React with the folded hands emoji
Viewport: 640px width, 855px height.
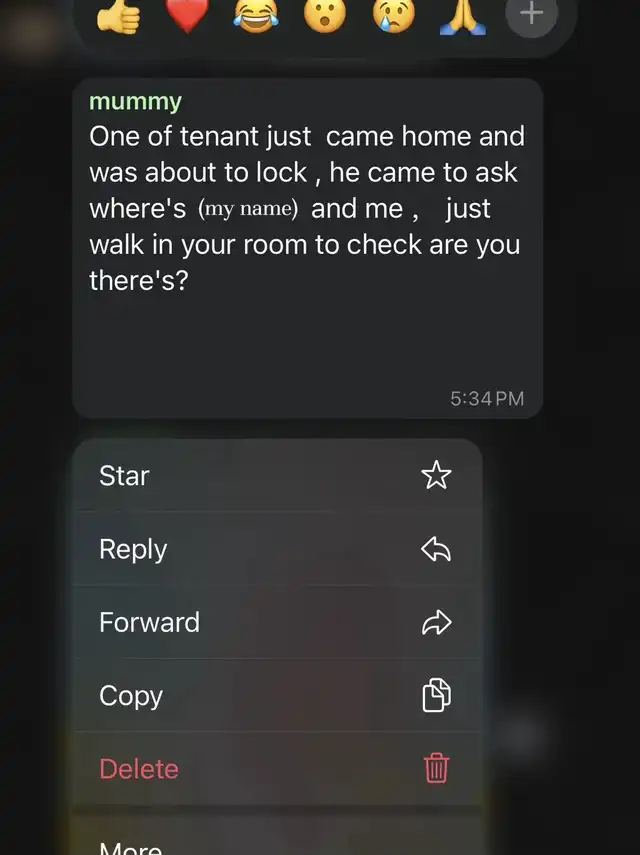463,15
